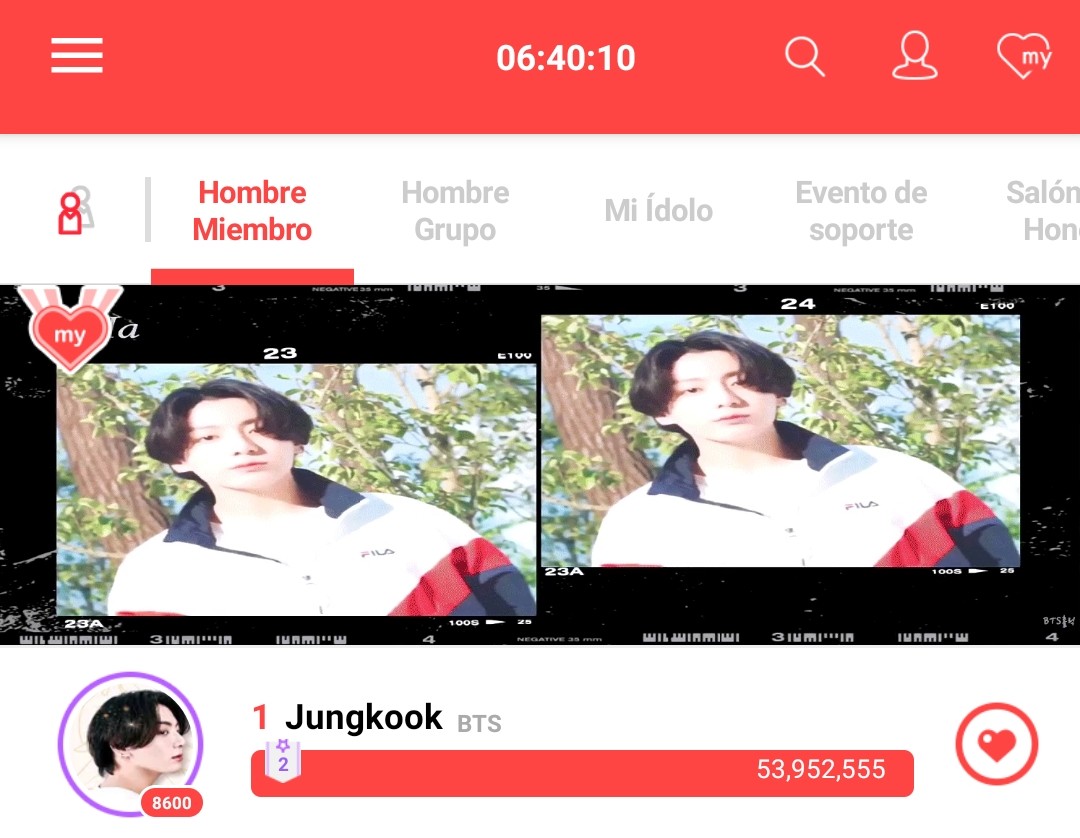The image size is (1080, 838).
Task: Open the hamburger drawer menu
Action: pyautogui.click(x=77, y=55)
